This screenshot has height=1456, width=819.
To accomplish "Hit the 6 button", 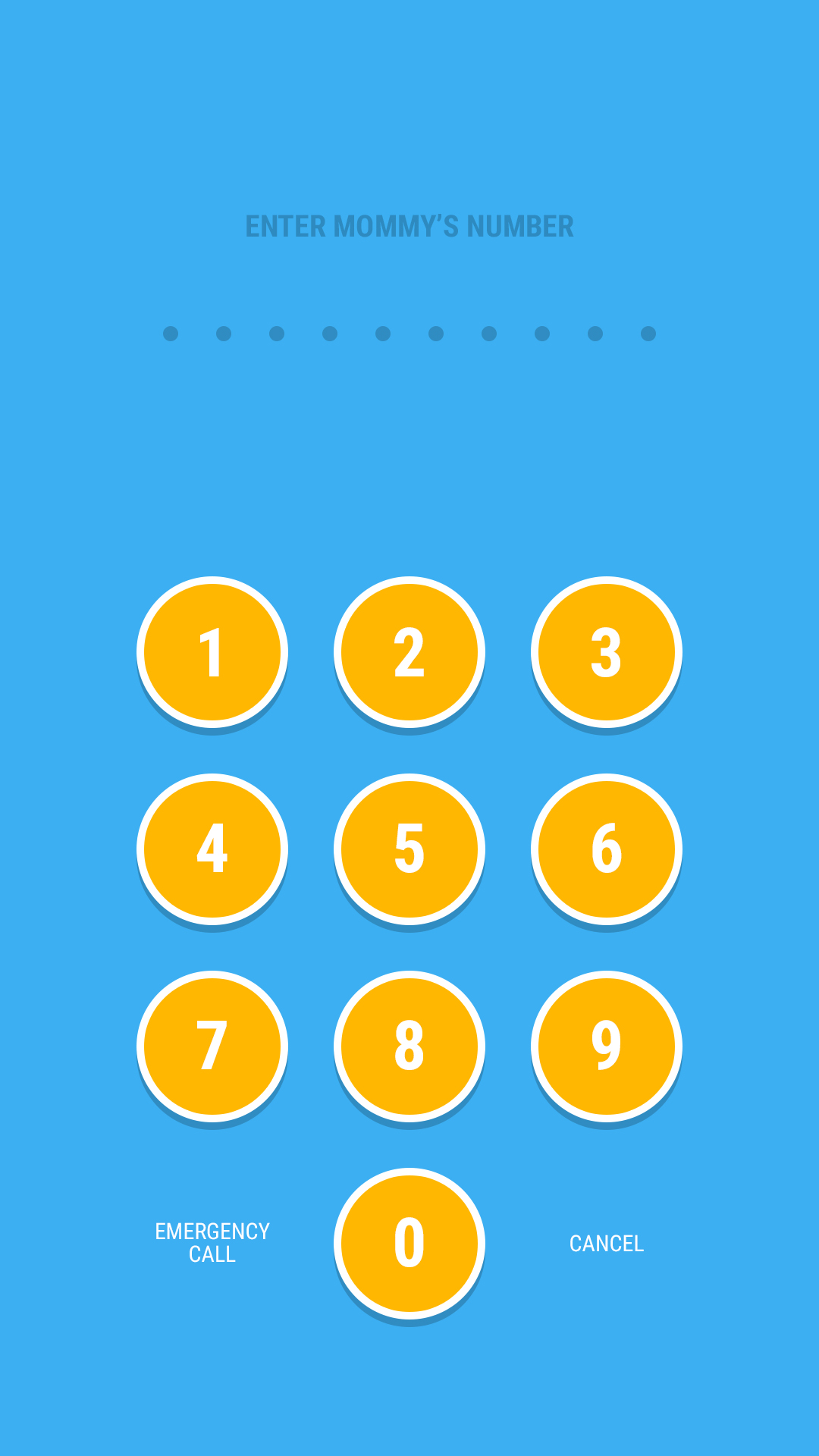I will coord(607,849).
